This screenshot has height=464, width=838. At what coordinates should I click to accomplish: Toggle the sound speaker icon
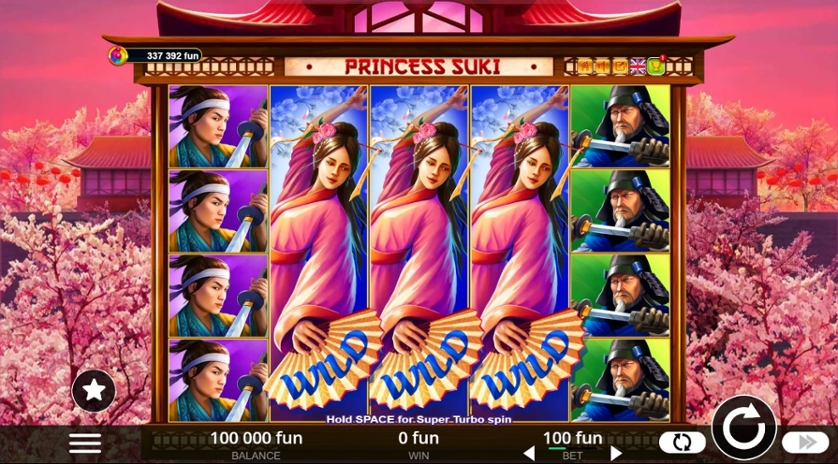(602, 67)
